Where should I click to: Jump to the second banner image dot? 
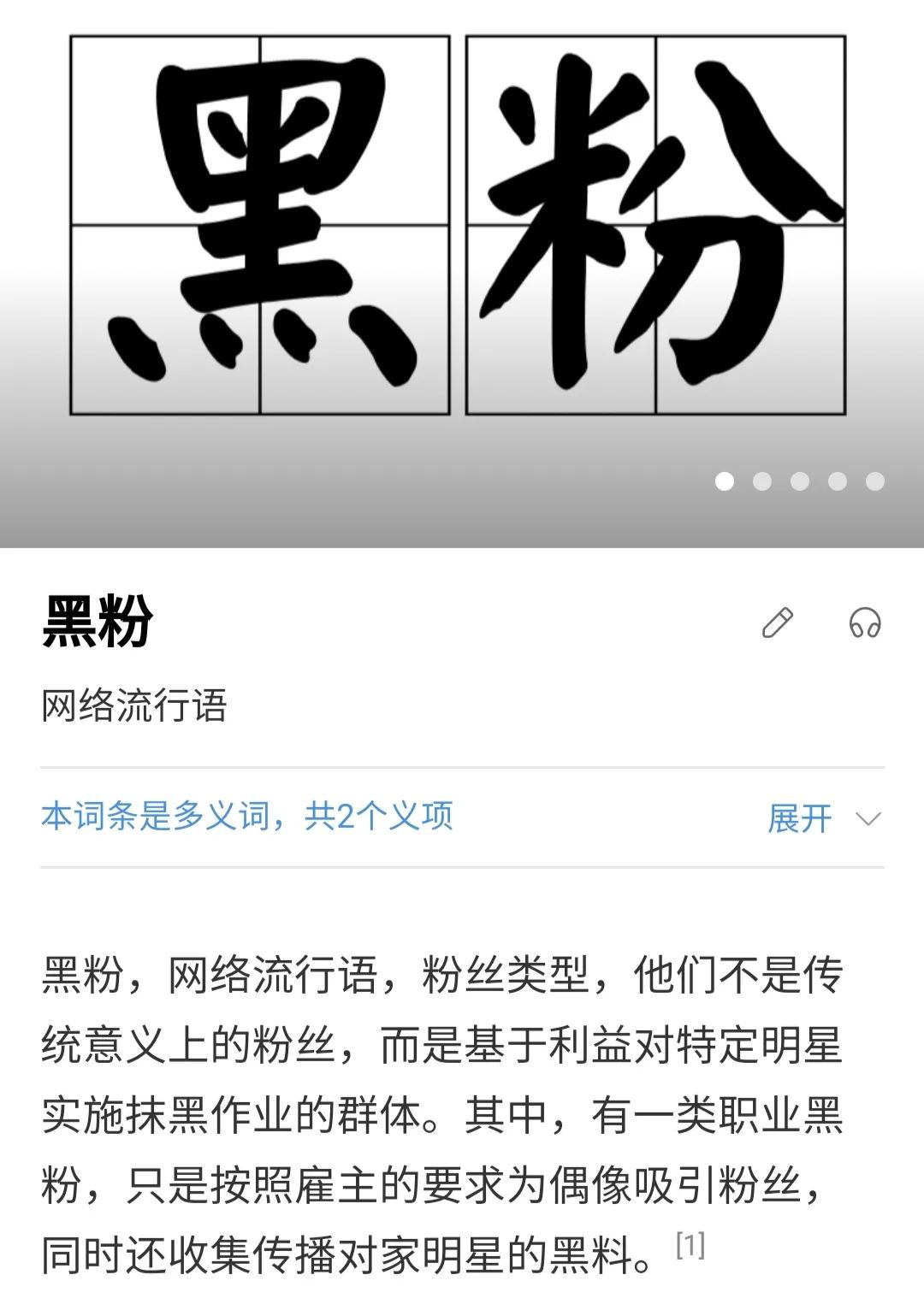click(762, 481)
